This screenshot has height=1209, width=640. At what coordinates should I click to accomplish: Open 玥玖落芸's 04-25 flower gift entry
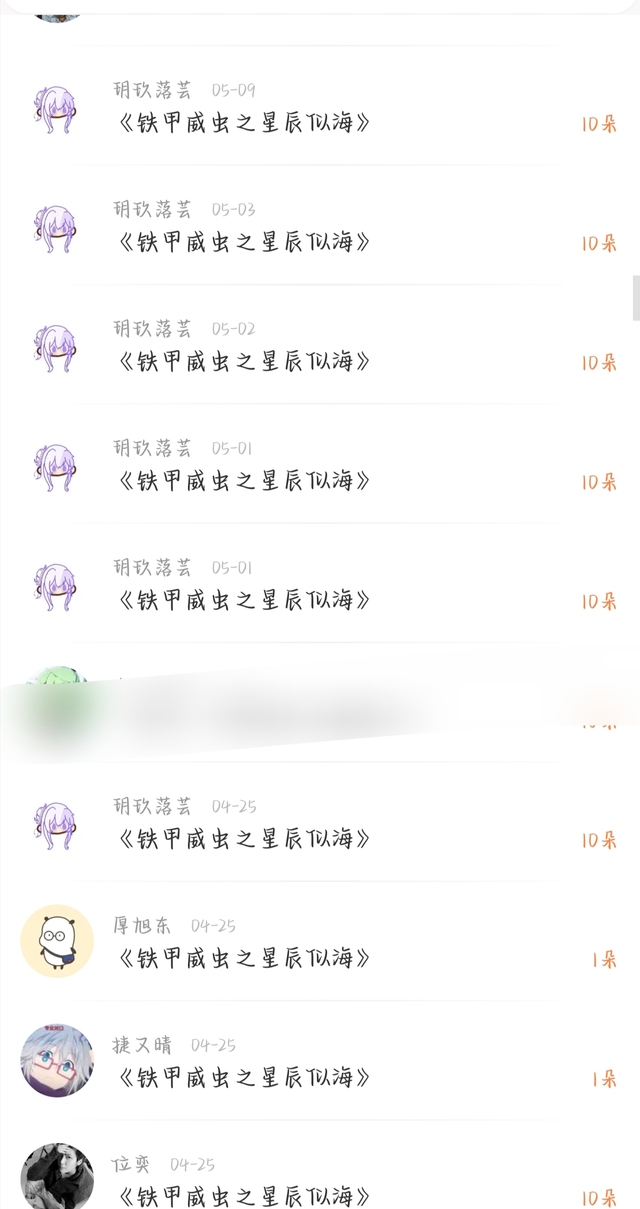320,822
